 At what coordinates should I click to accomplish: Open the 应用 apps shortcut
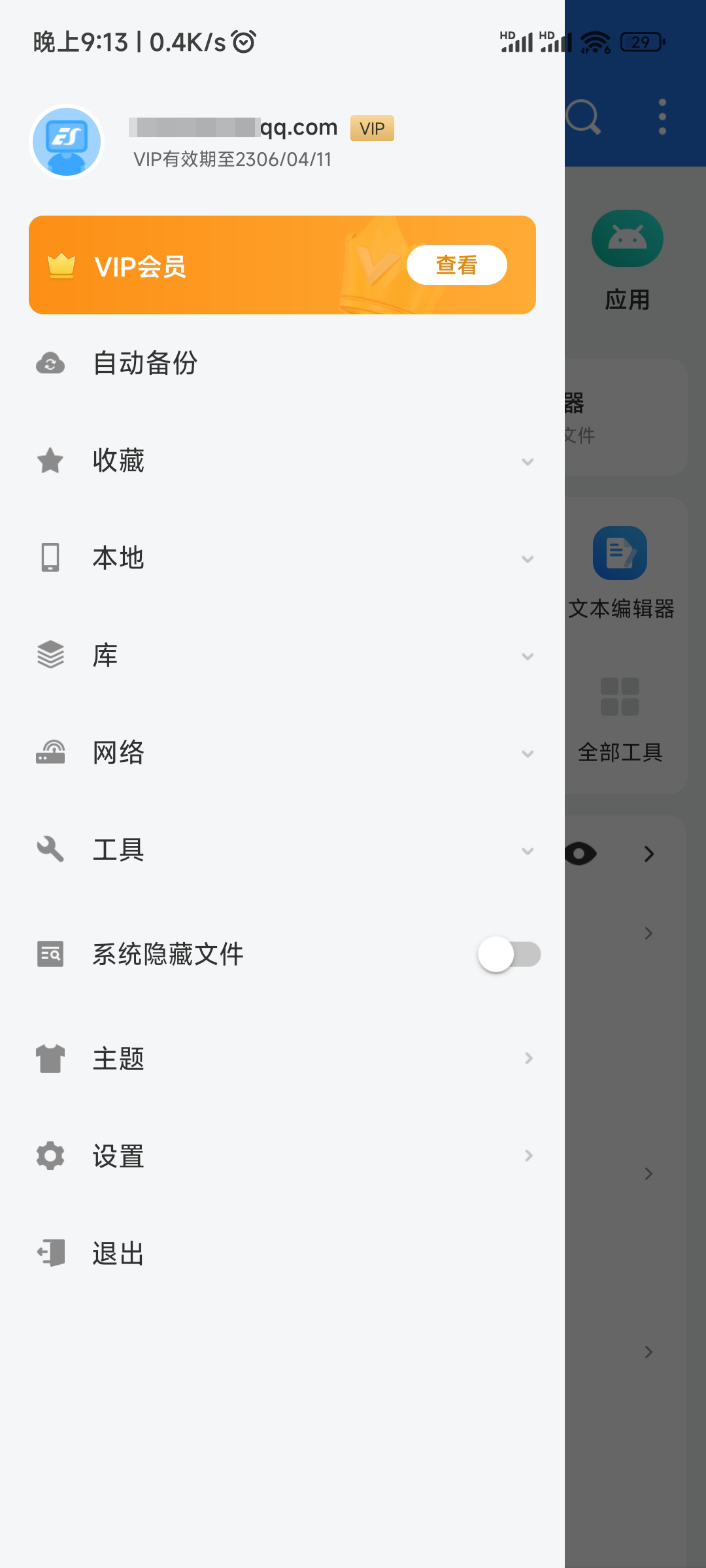627,259
